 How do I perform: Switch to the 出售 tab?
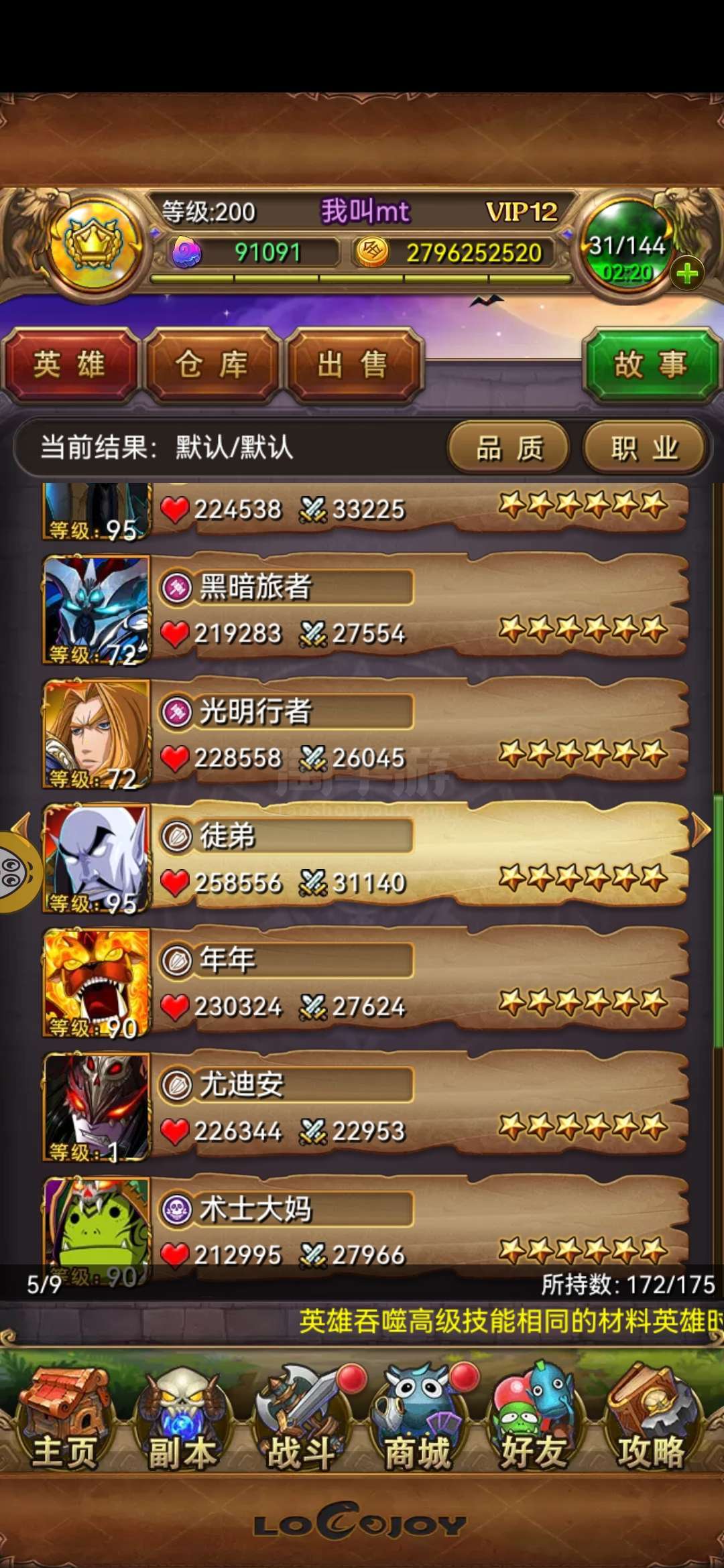pos(353,365)
